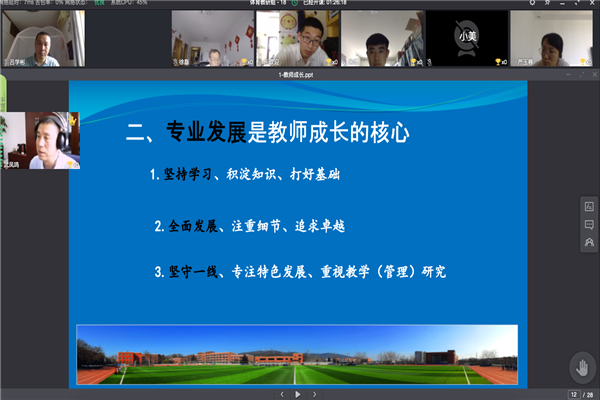This screenshot has height=400, width=600.
Task: Open the presenter's video with headphones
Action: pyautogui.click(x=39, y=140)
